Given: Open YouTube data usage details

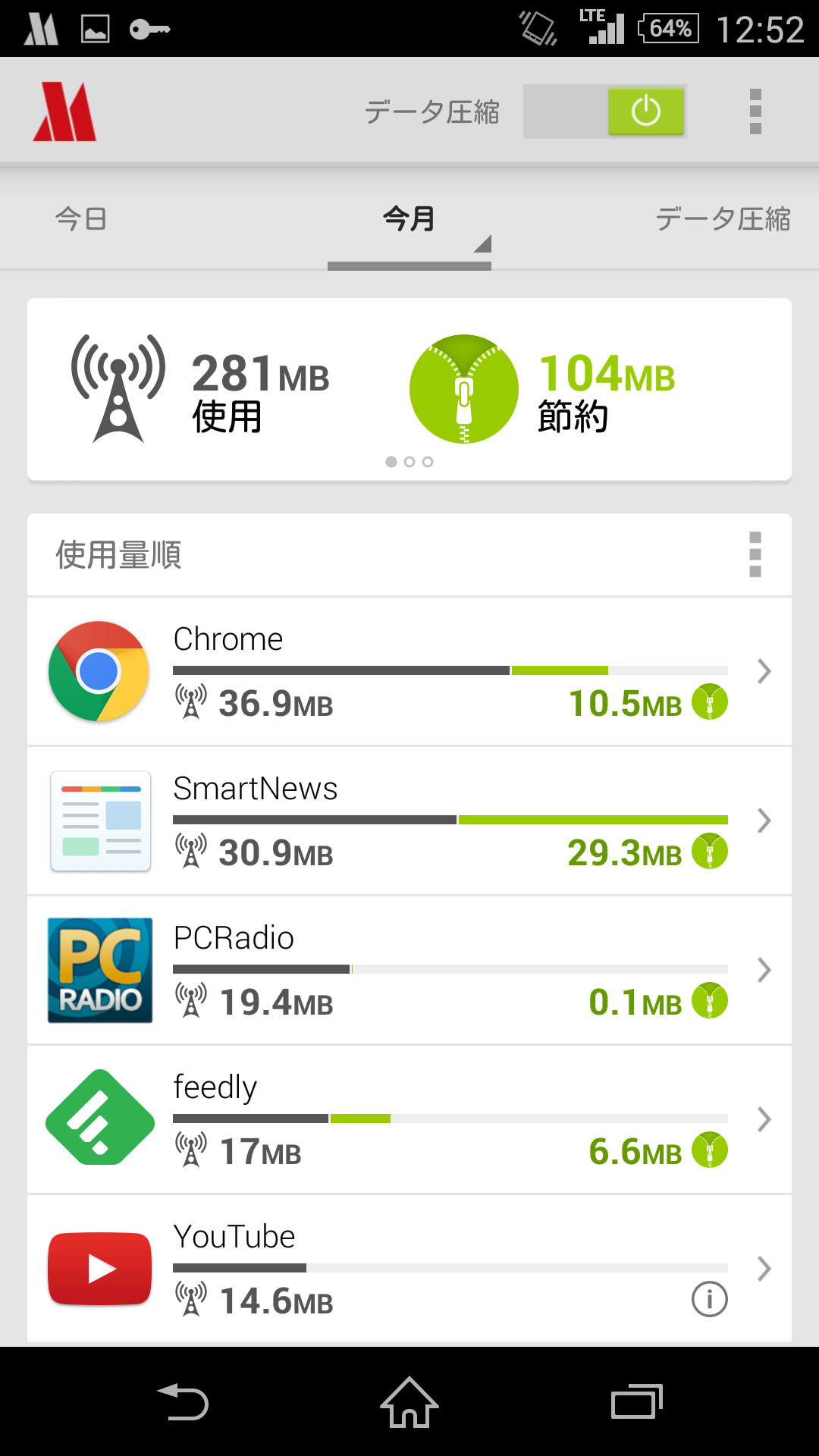Looking at the screenshot, I should click(x=409, y=1269).
